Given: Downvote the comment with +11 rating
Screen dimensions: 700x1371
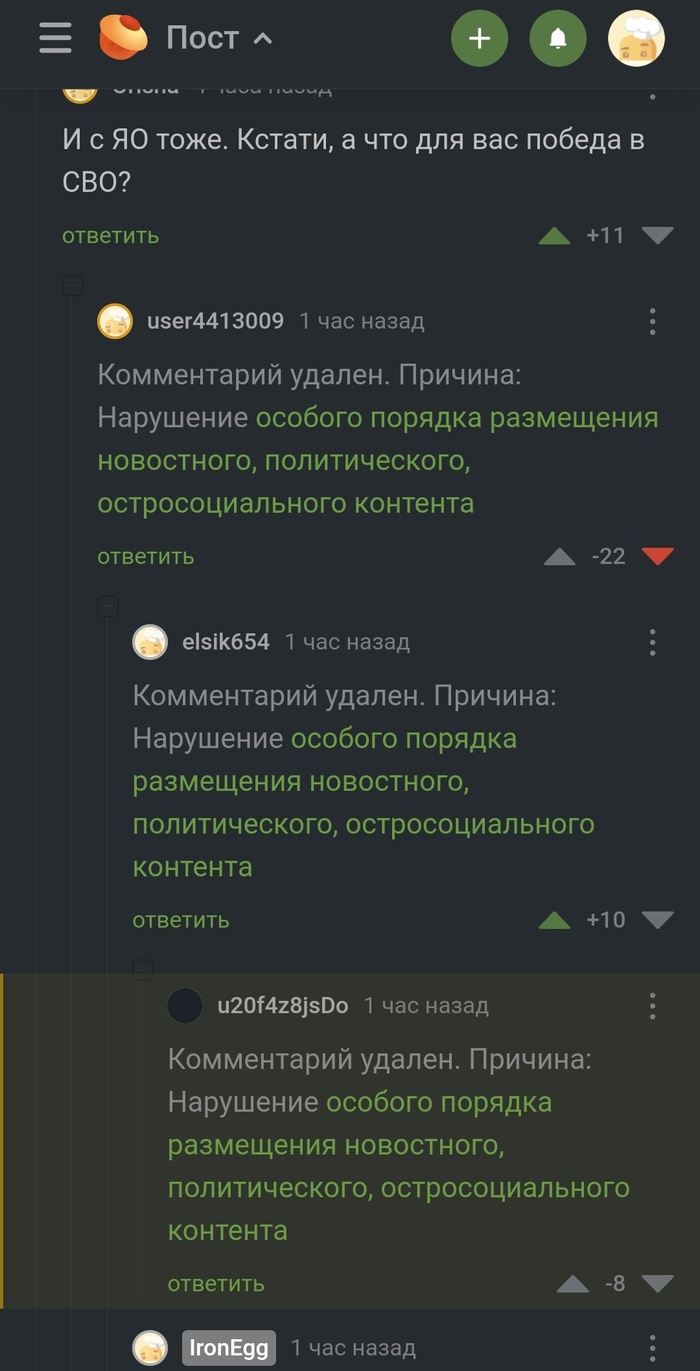Looking at the screenshot, I should [x=657, y=236].
